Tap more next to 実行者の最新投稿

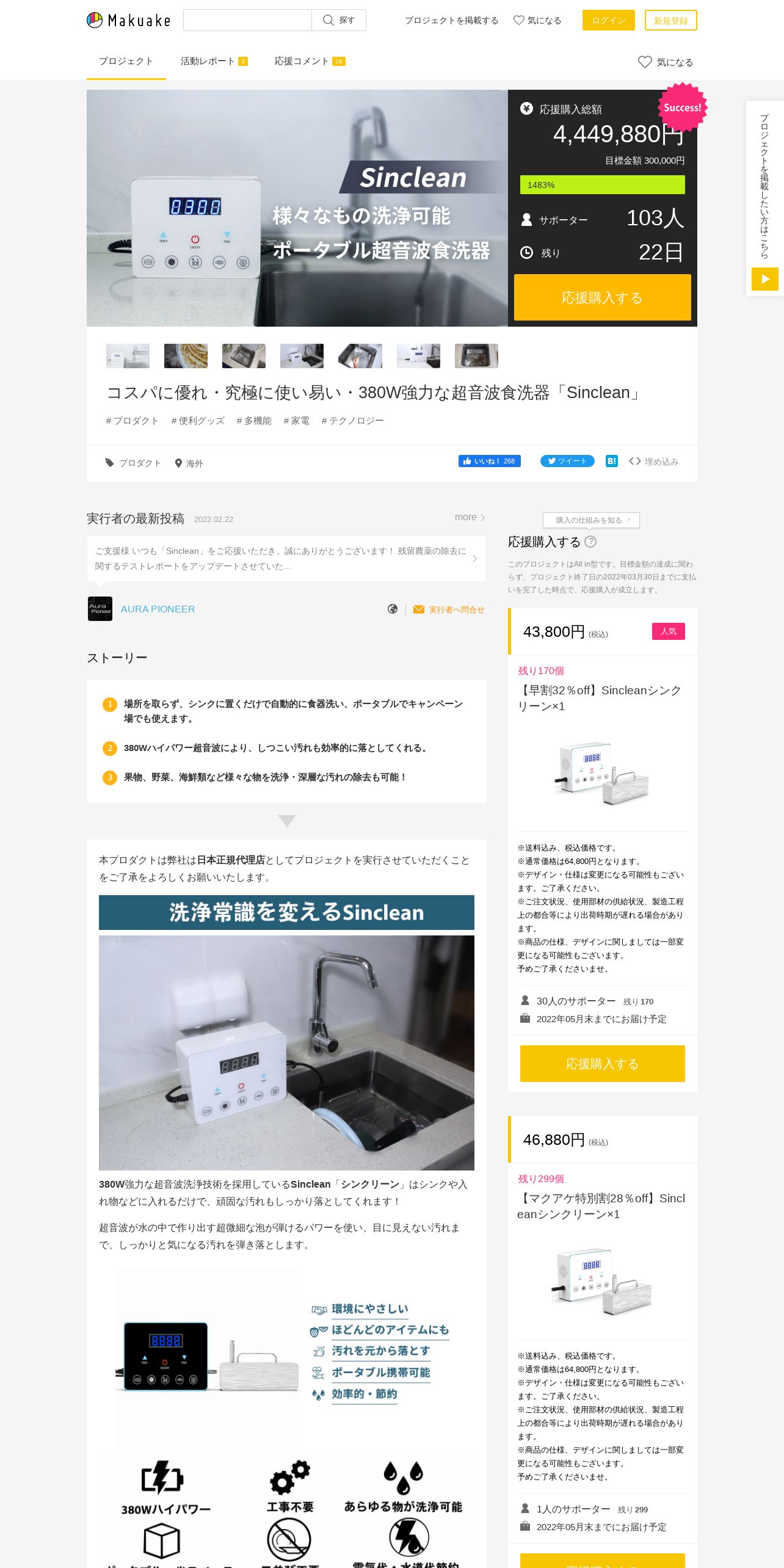470,517
